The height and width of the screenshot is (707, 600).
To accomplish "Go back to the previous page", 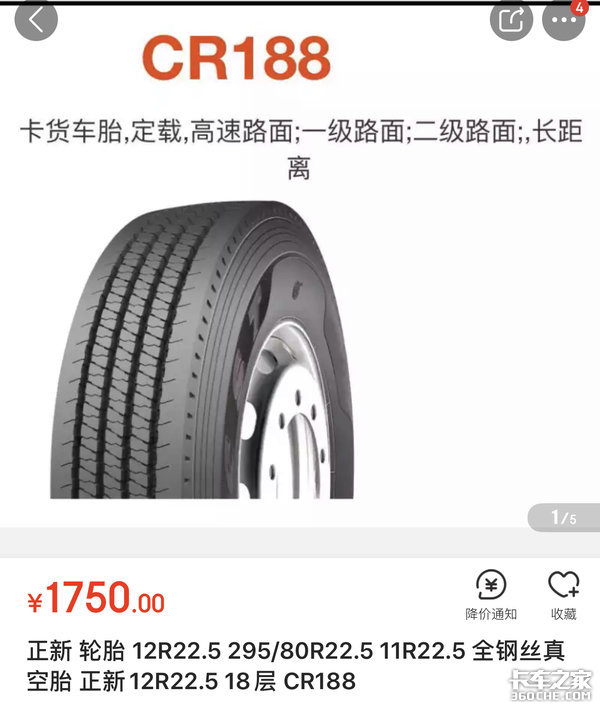I will coord(36,20).
